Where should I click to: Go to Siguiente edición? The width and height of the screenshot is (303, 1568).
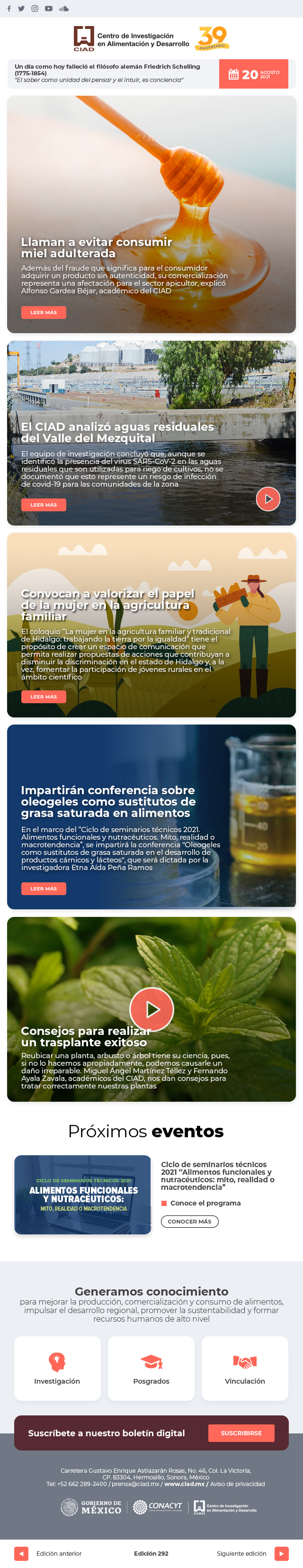point(281,1553)
